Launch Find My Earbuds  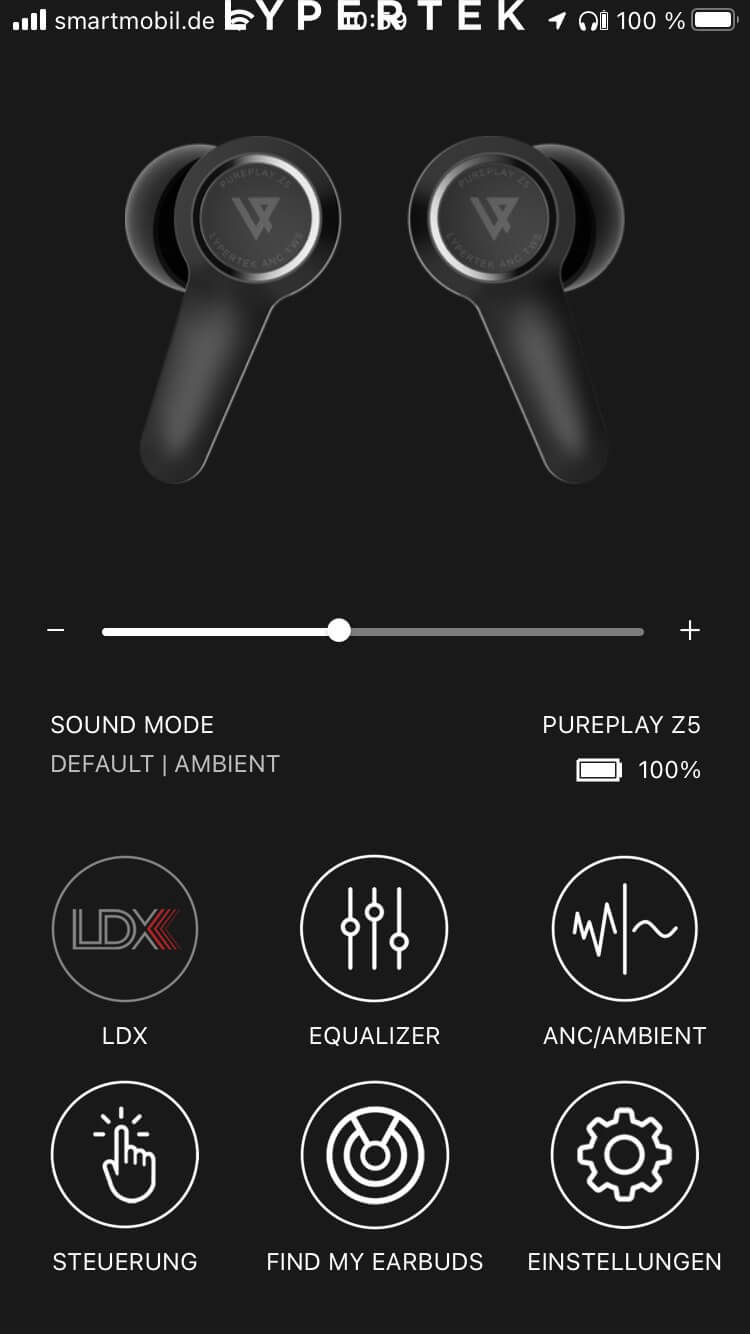coord(374,1156)
